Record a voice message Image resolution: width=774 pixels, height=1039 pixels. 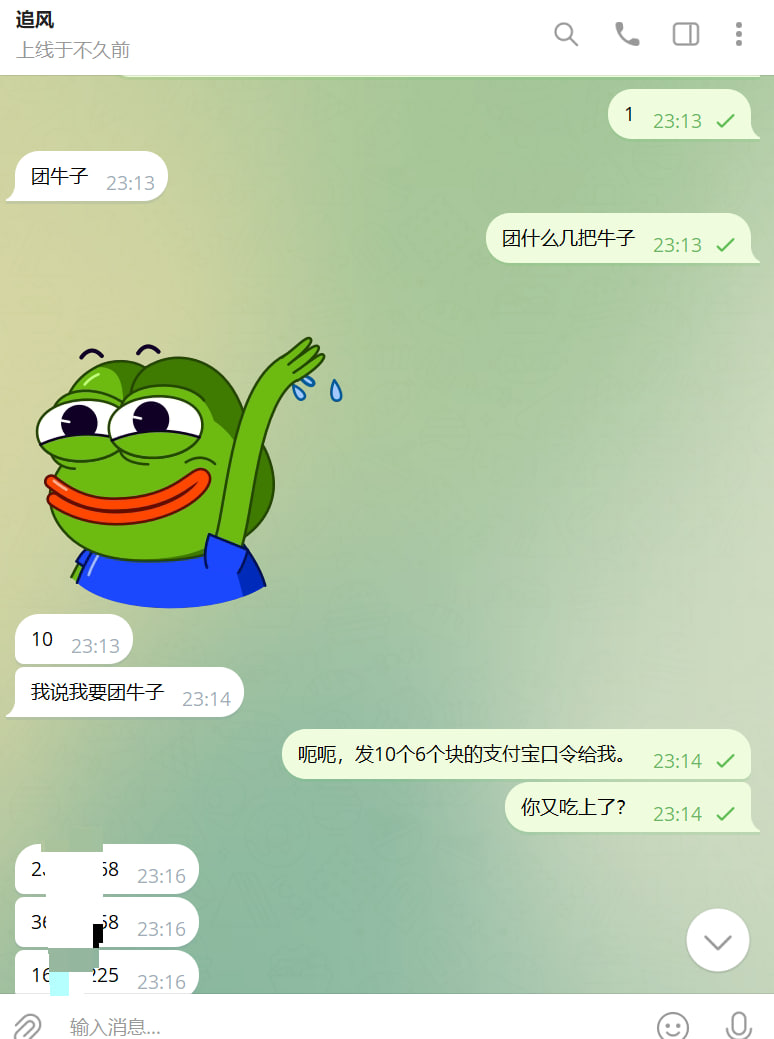pyautogui.click(x=738, y=1025)
